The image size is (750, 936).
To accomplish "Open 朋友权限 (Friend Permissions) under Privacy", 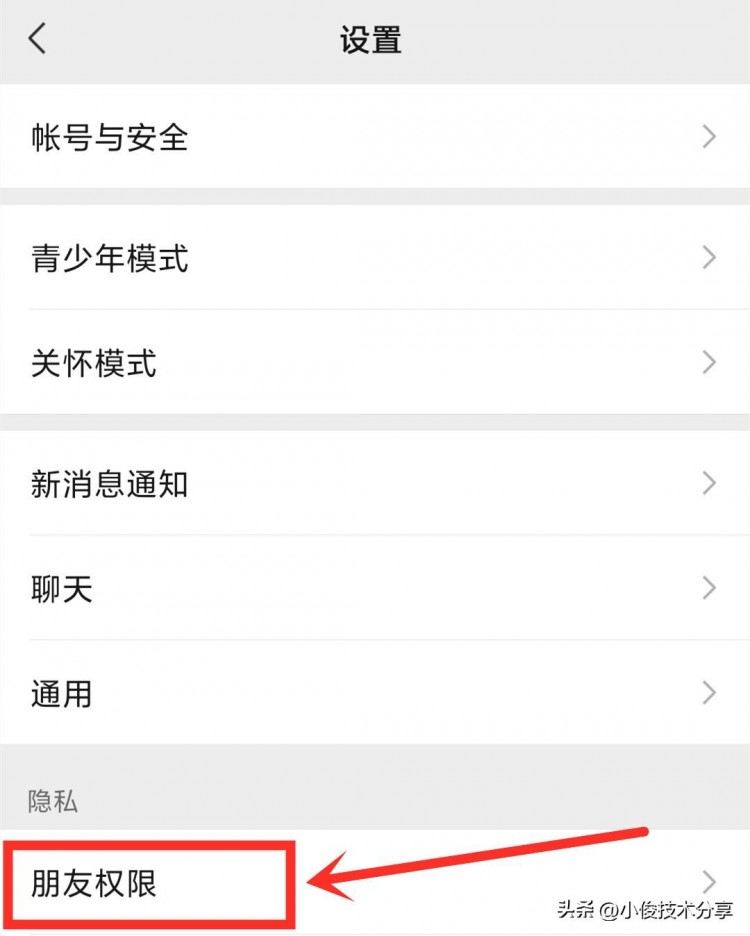I will (95, 883).
